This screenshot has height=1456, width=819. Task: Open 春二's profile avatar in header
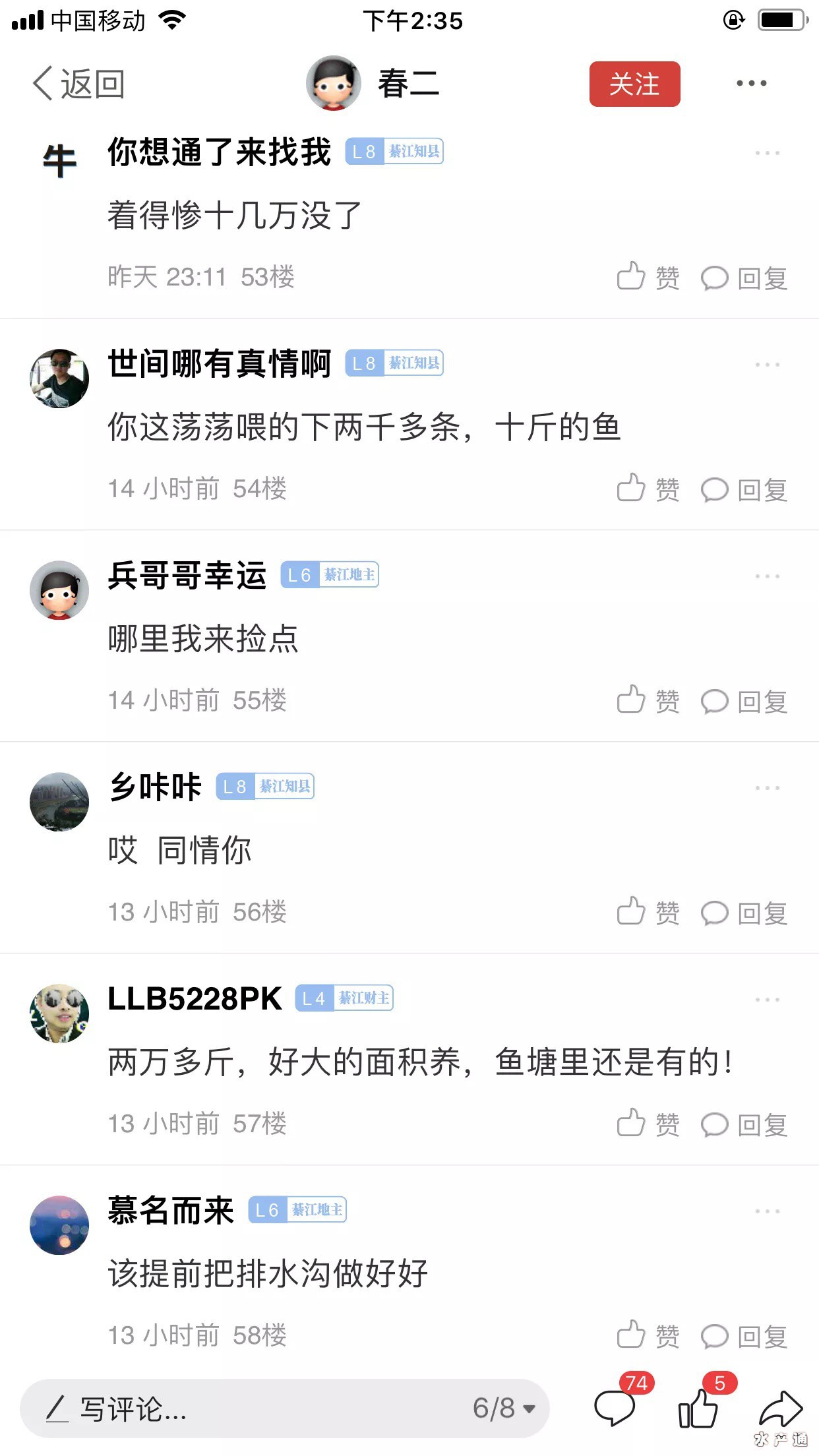(333, 83)
